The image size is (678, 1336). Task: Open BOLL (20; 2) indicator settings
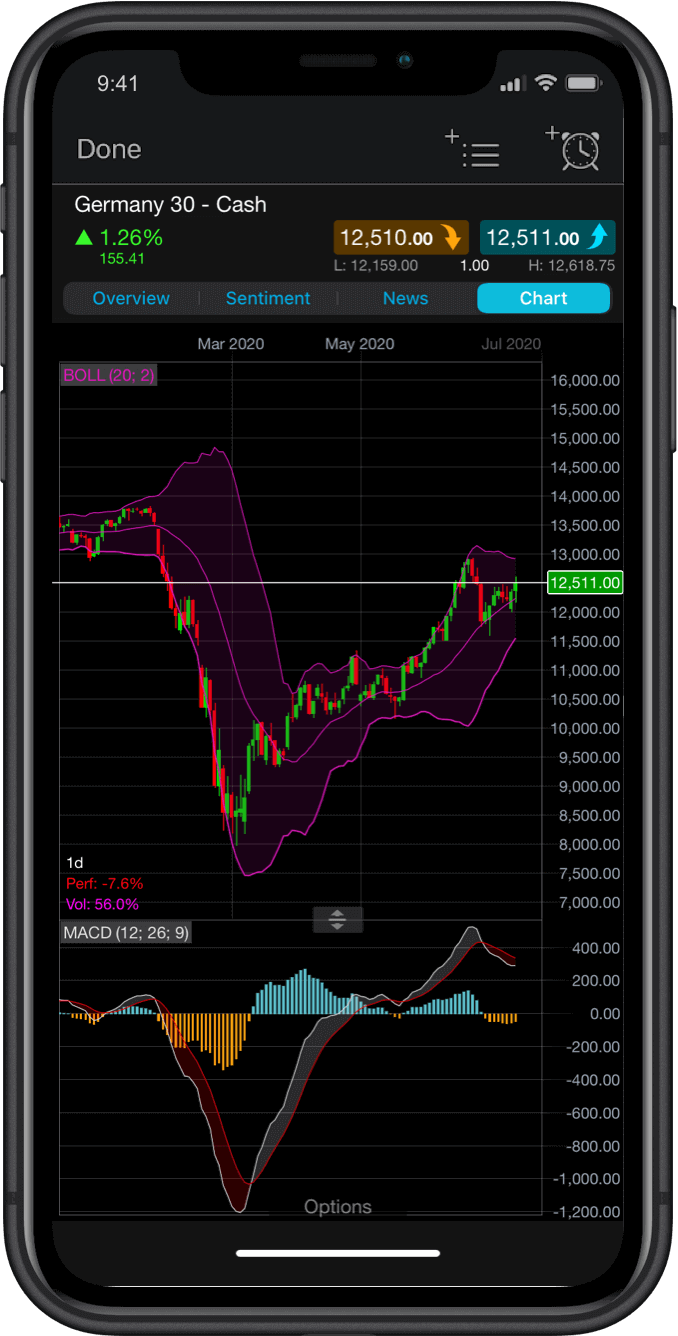click(108, 375)
